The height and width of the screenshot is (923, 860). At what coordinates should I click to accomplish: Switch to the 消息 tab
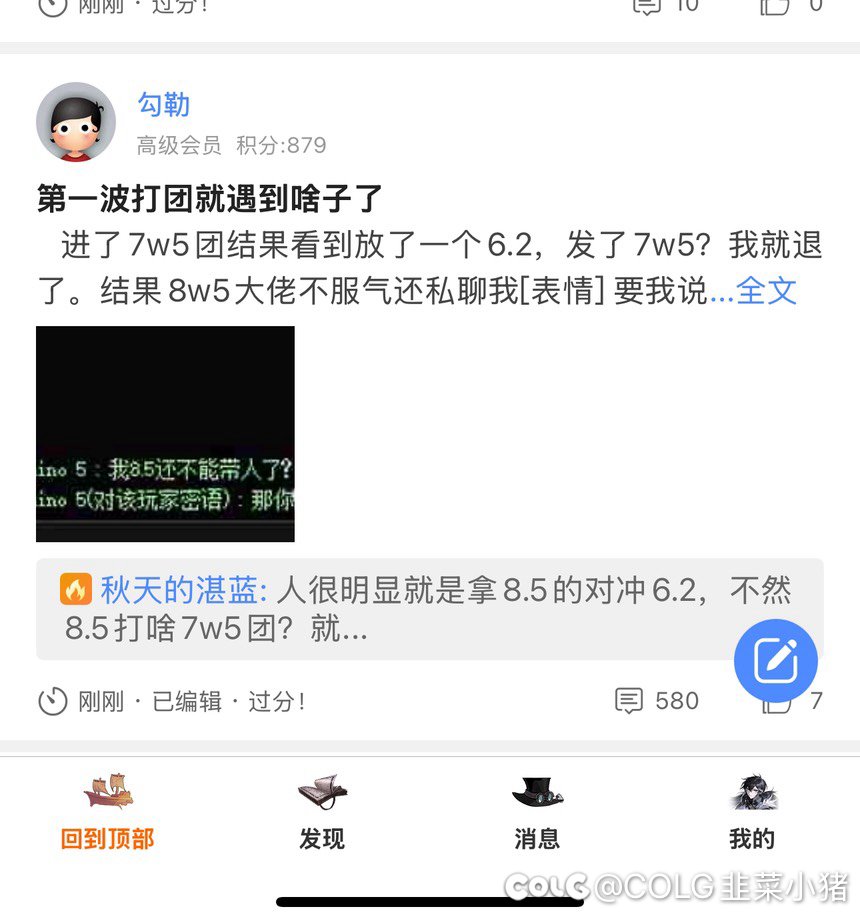(537, 812)
